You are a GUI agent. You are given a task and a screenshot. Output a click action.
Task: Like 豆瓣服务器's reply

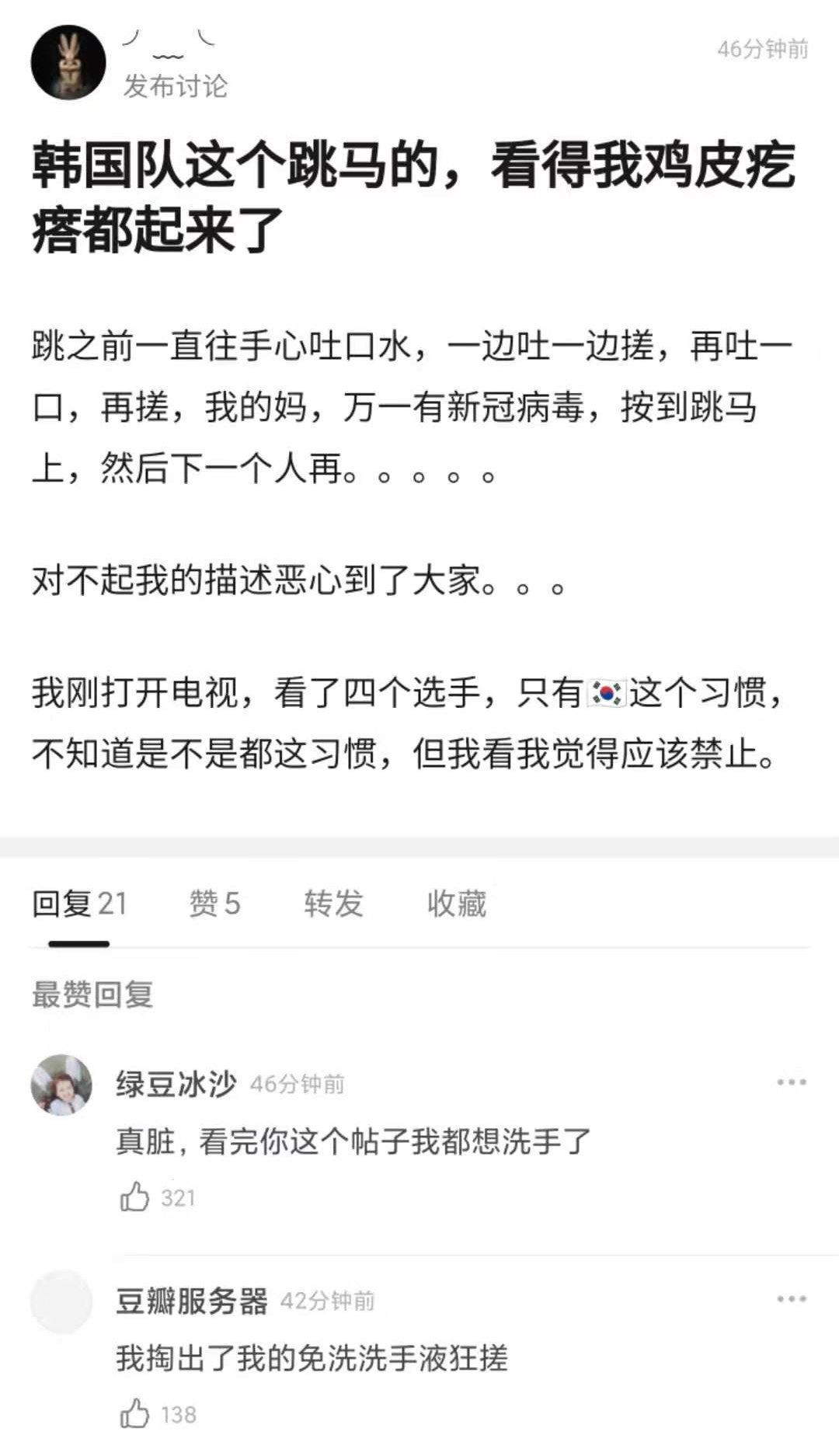click(135, 1413)
